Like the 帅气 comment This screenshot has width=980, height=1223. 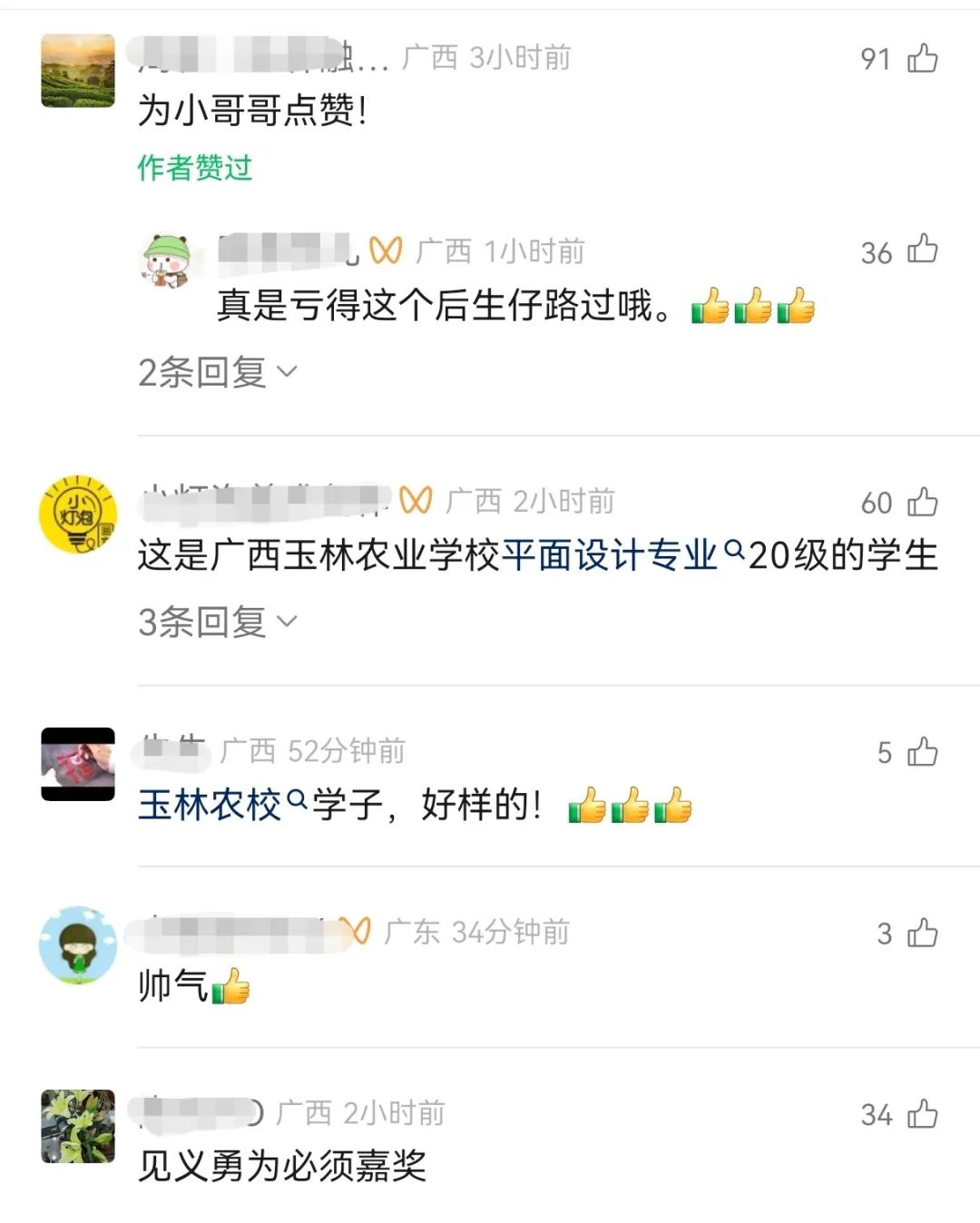(x=922, y=934)
